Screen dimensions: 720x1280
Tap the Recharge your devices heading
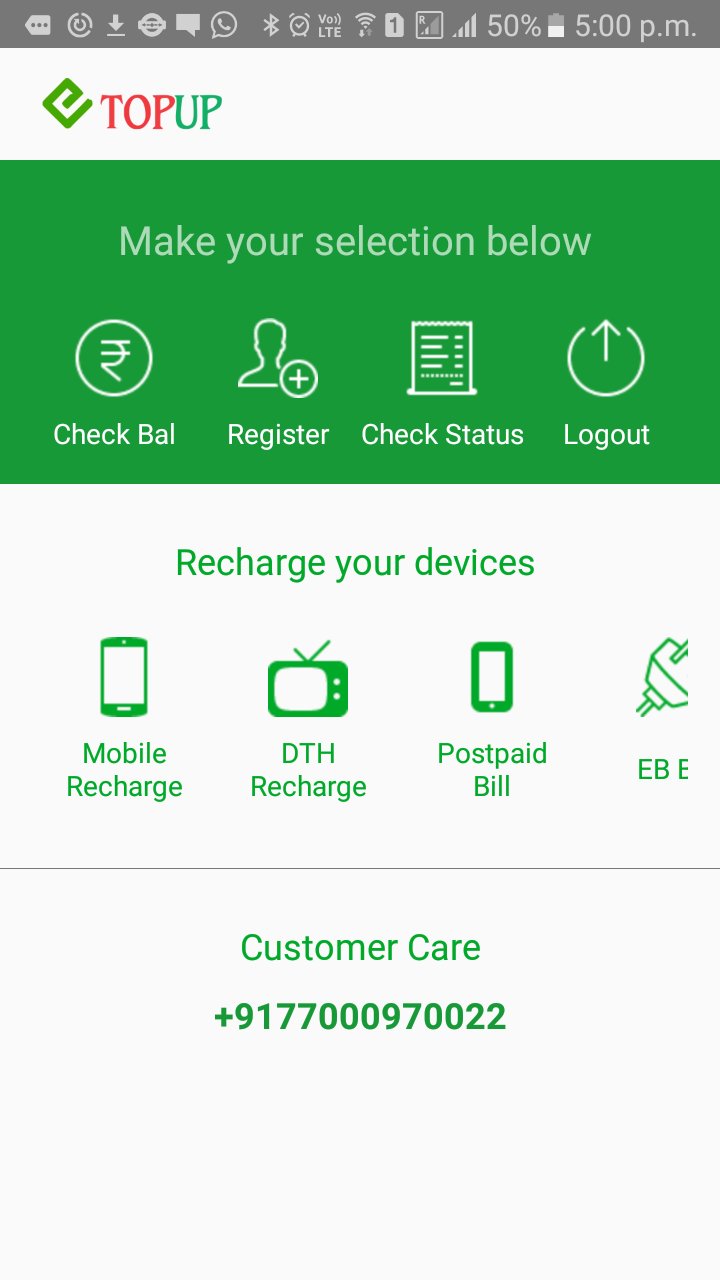click(x=354, y=562)
